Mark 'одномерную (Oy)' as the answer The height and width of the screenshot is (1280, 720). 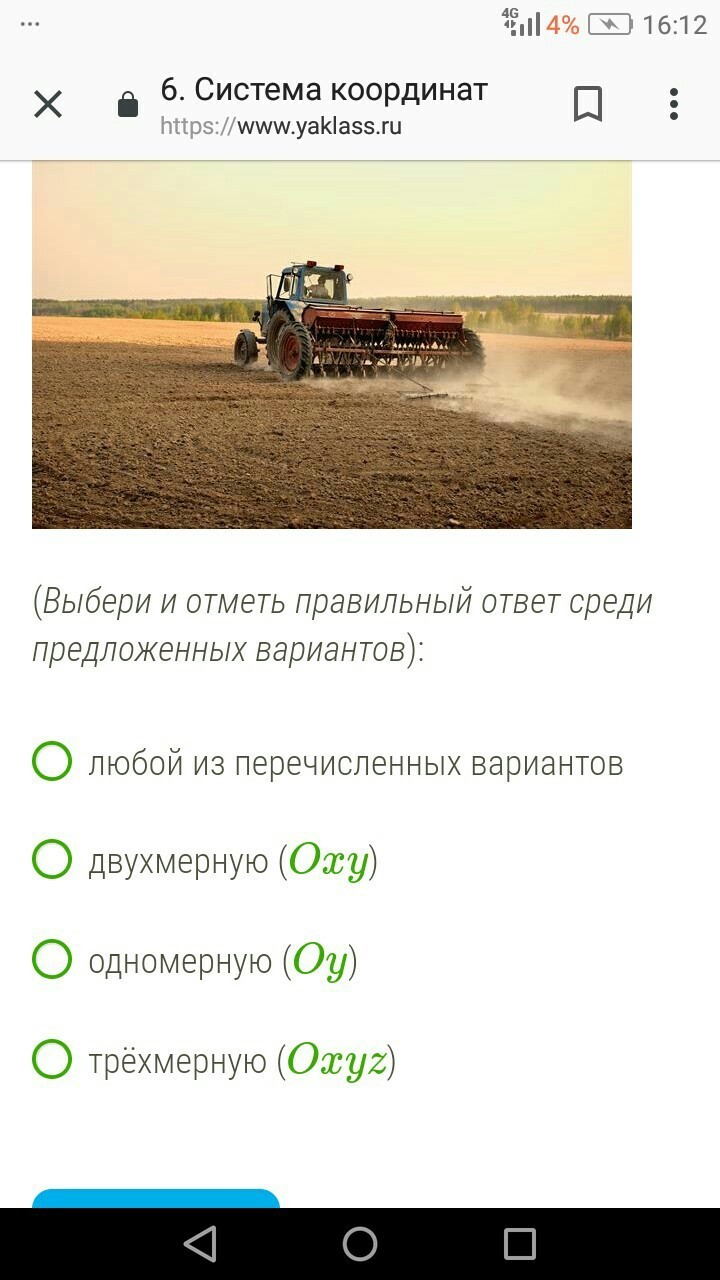(52, 959)
